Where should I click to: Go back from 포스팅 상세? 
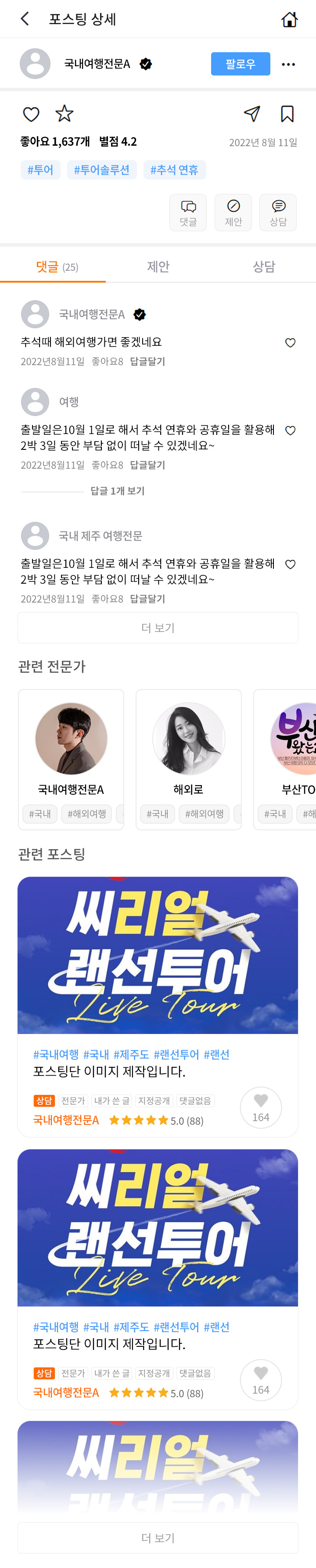click(25, 19)
